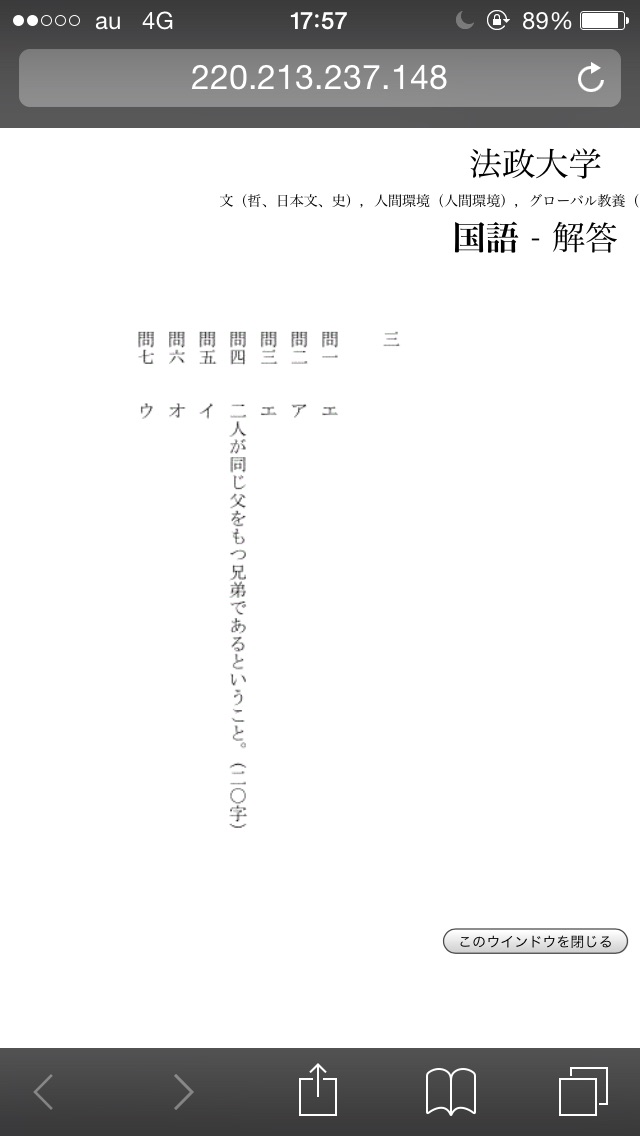Screen dimensions: 640x1136
Task: Open the bookmarks
Action: coord(450,1091)
